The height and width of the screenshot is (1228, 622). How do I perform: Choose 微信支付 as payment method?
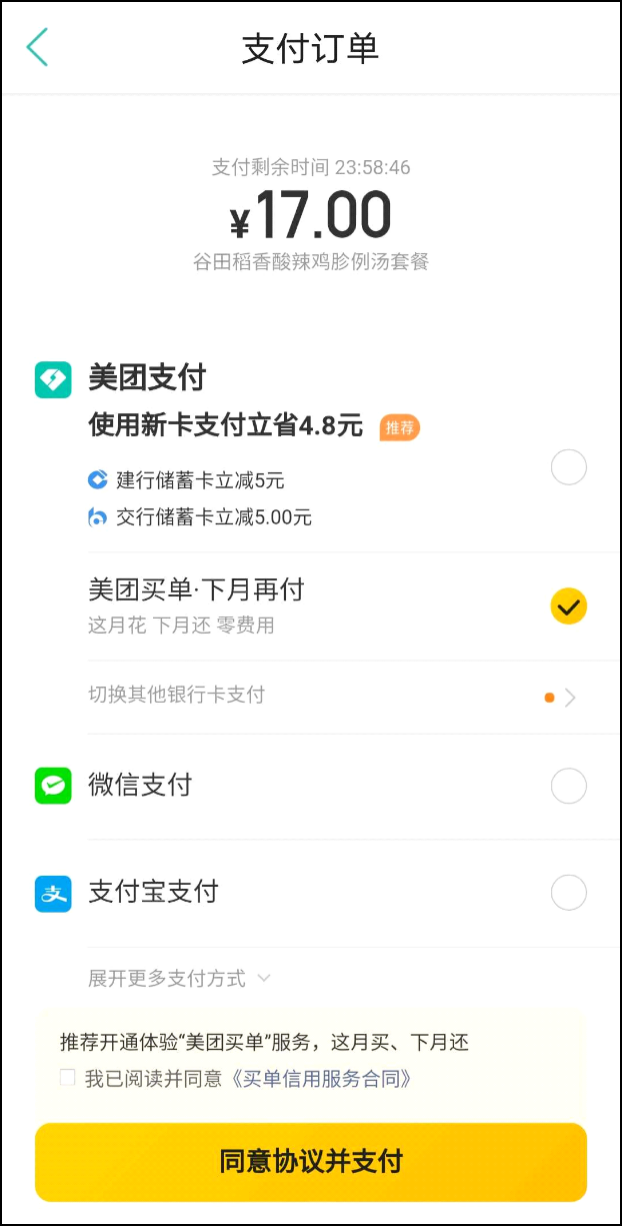568,786
